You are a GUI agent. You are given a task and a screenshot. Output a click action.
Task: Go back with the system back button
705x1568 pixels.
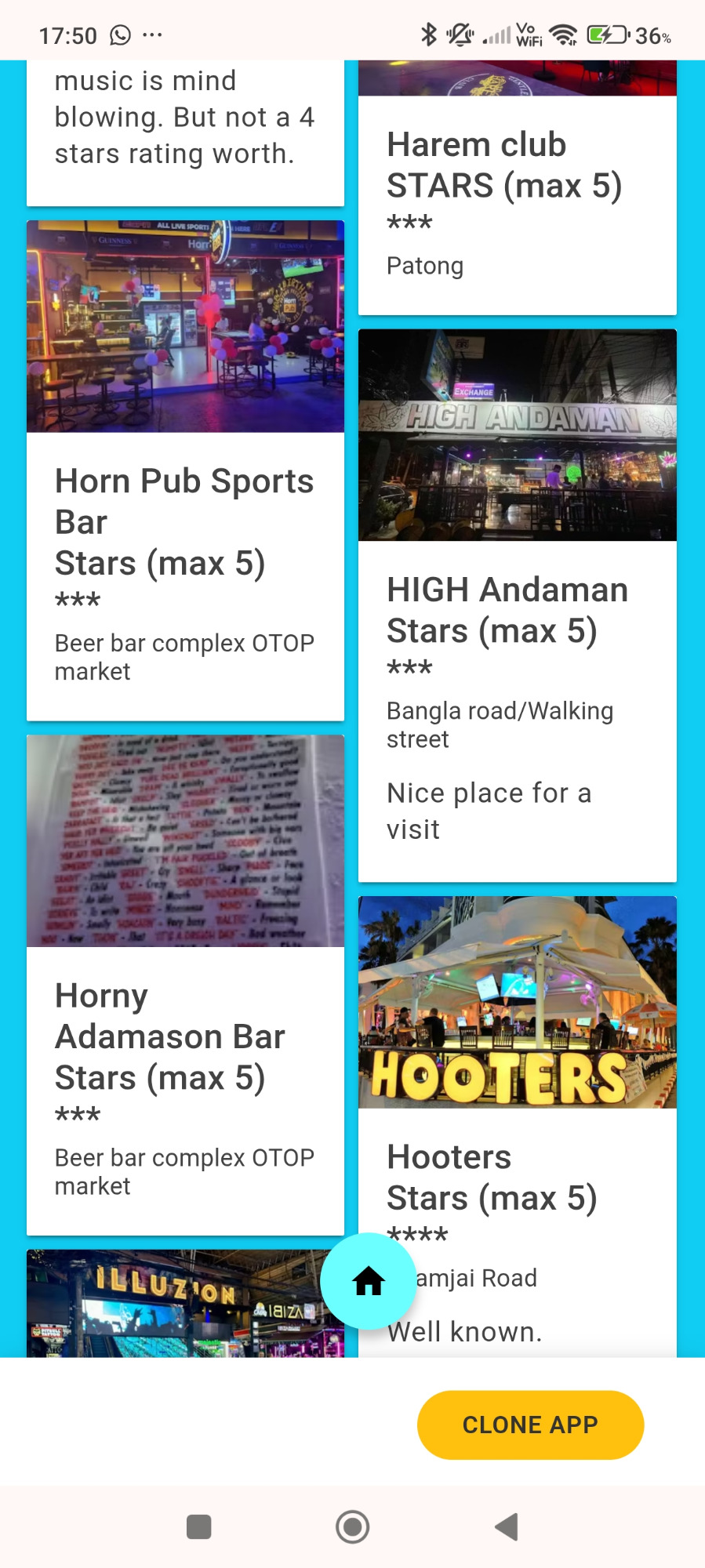507,1526
